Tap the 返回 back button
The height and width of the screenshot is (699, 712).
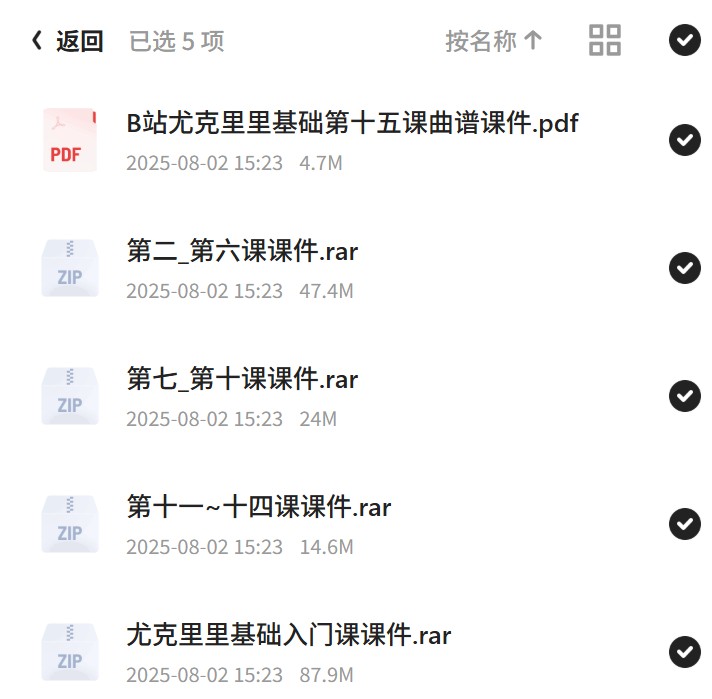67,41
